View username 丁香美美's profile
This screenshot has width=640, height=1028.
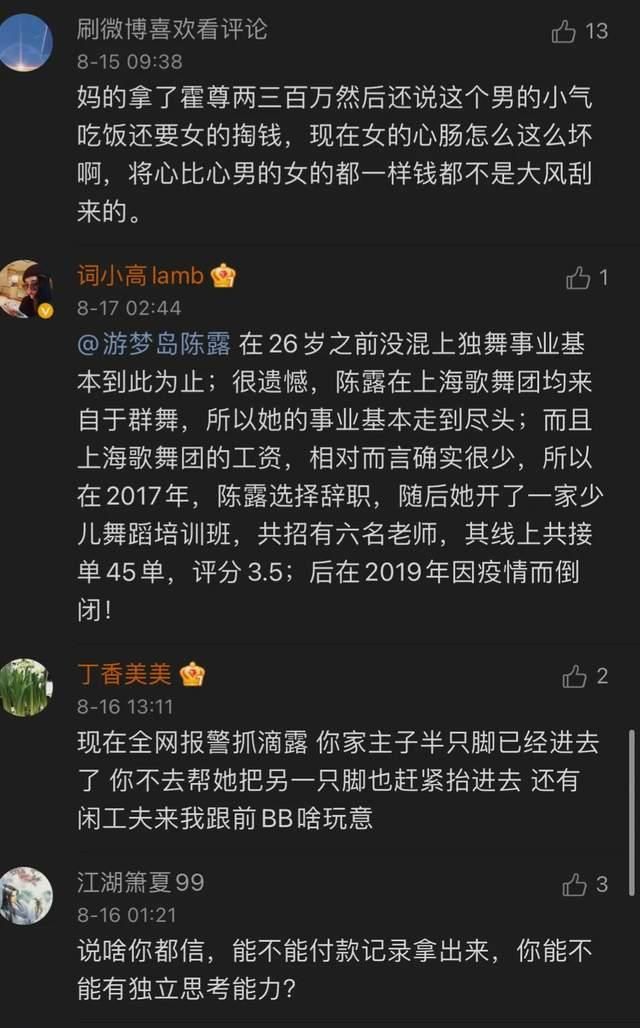pos(125,675)
